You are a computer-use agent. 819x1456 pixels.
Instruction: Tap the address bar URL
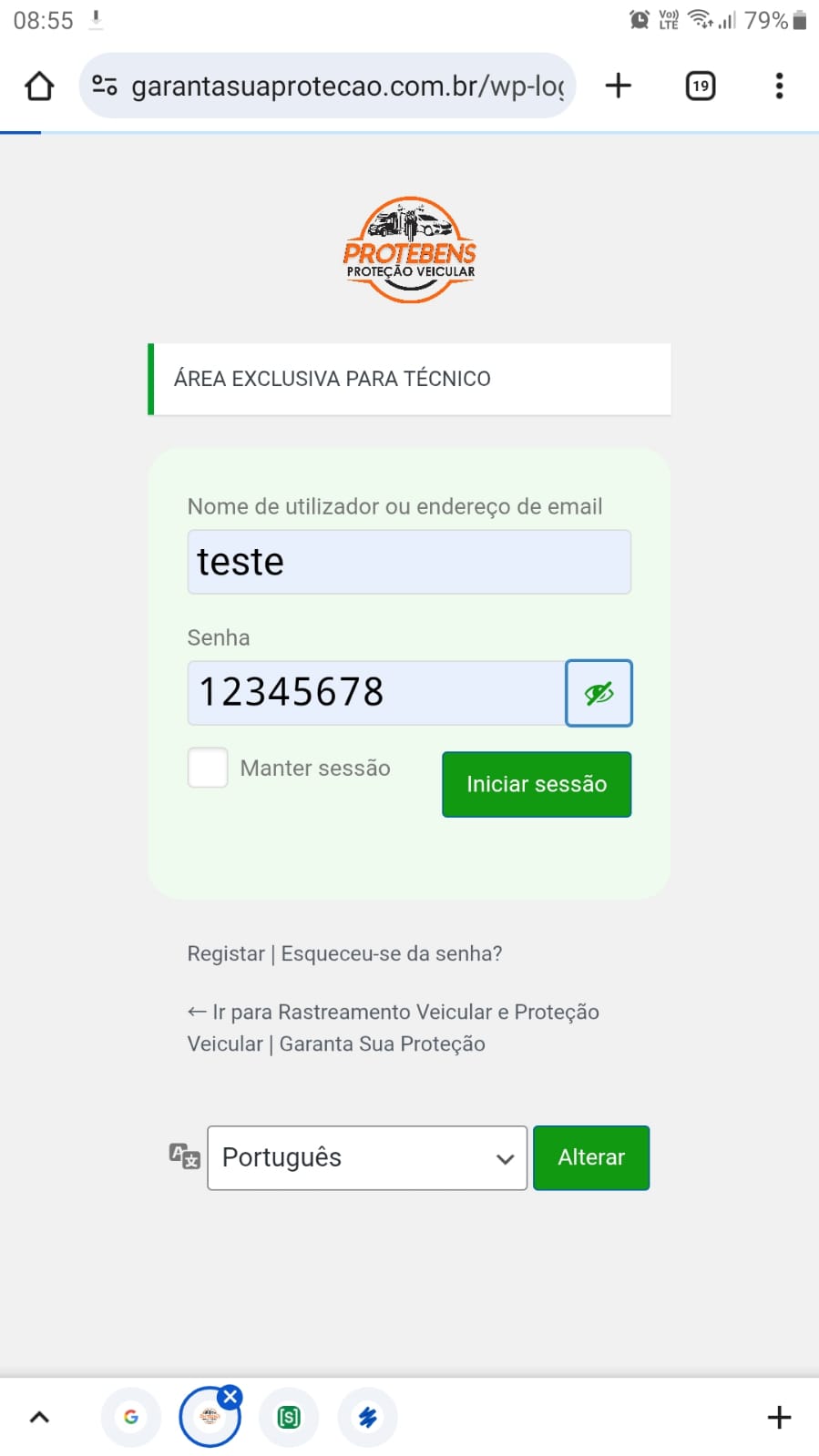point(346,87)
